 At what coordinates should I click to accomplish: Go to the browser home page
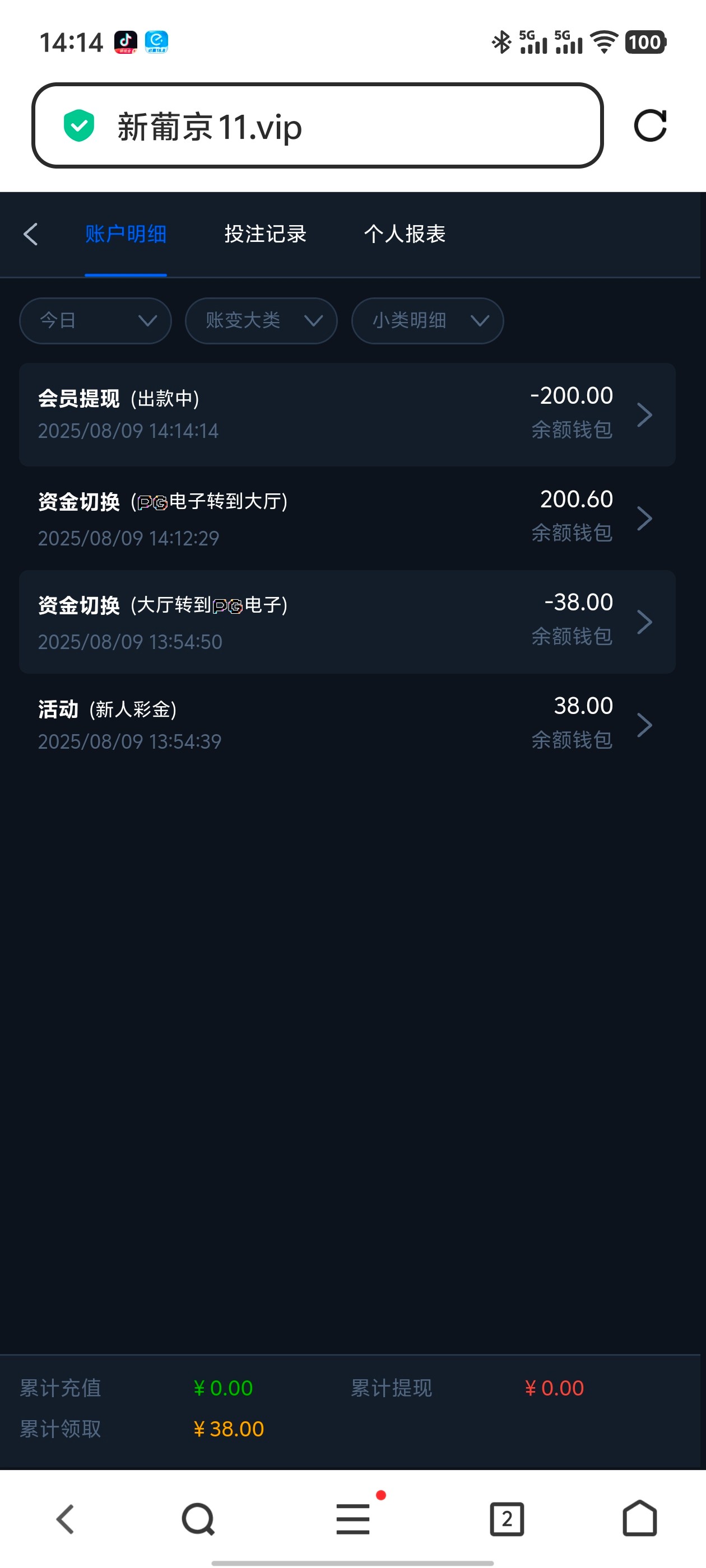pyautogui.click(x=640, y=1519)
